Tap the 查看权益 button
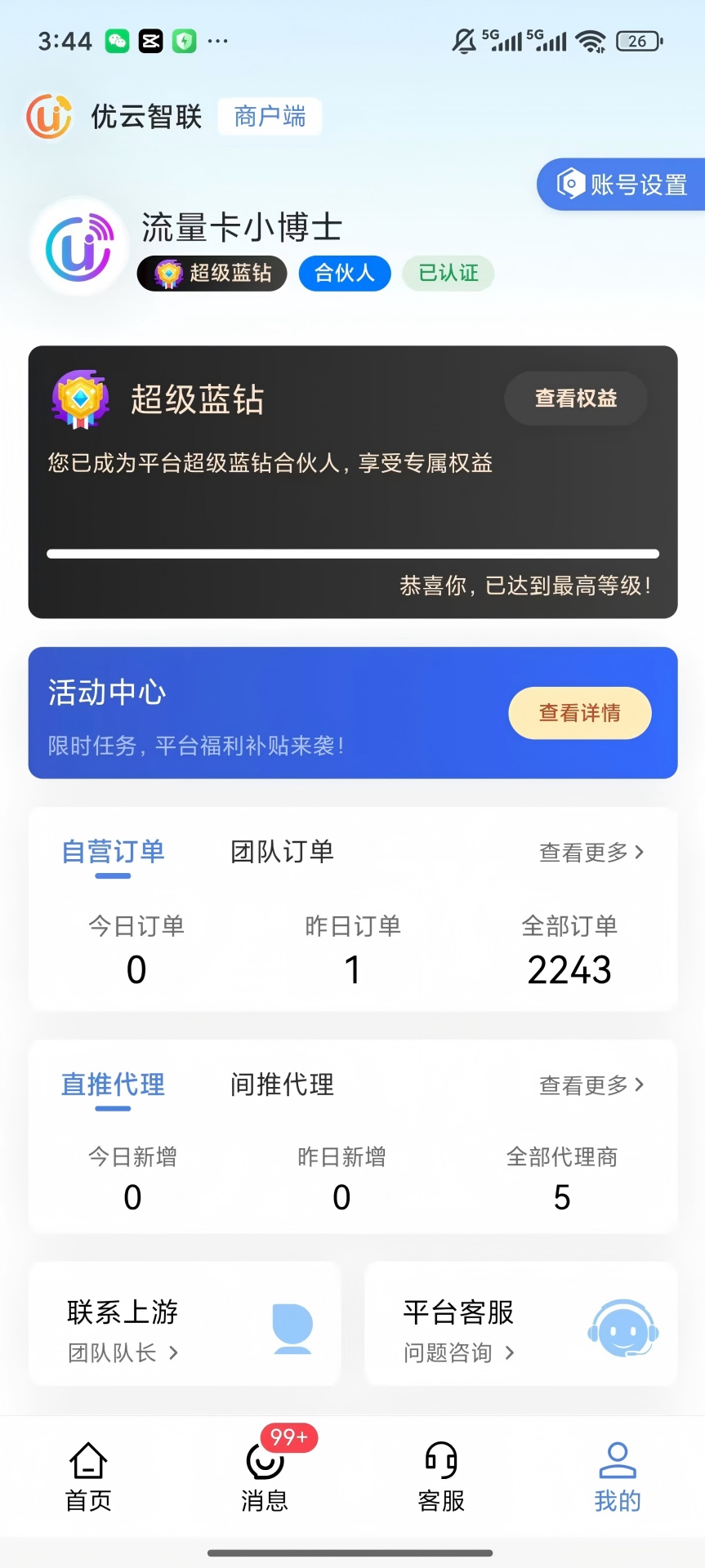 575,398
